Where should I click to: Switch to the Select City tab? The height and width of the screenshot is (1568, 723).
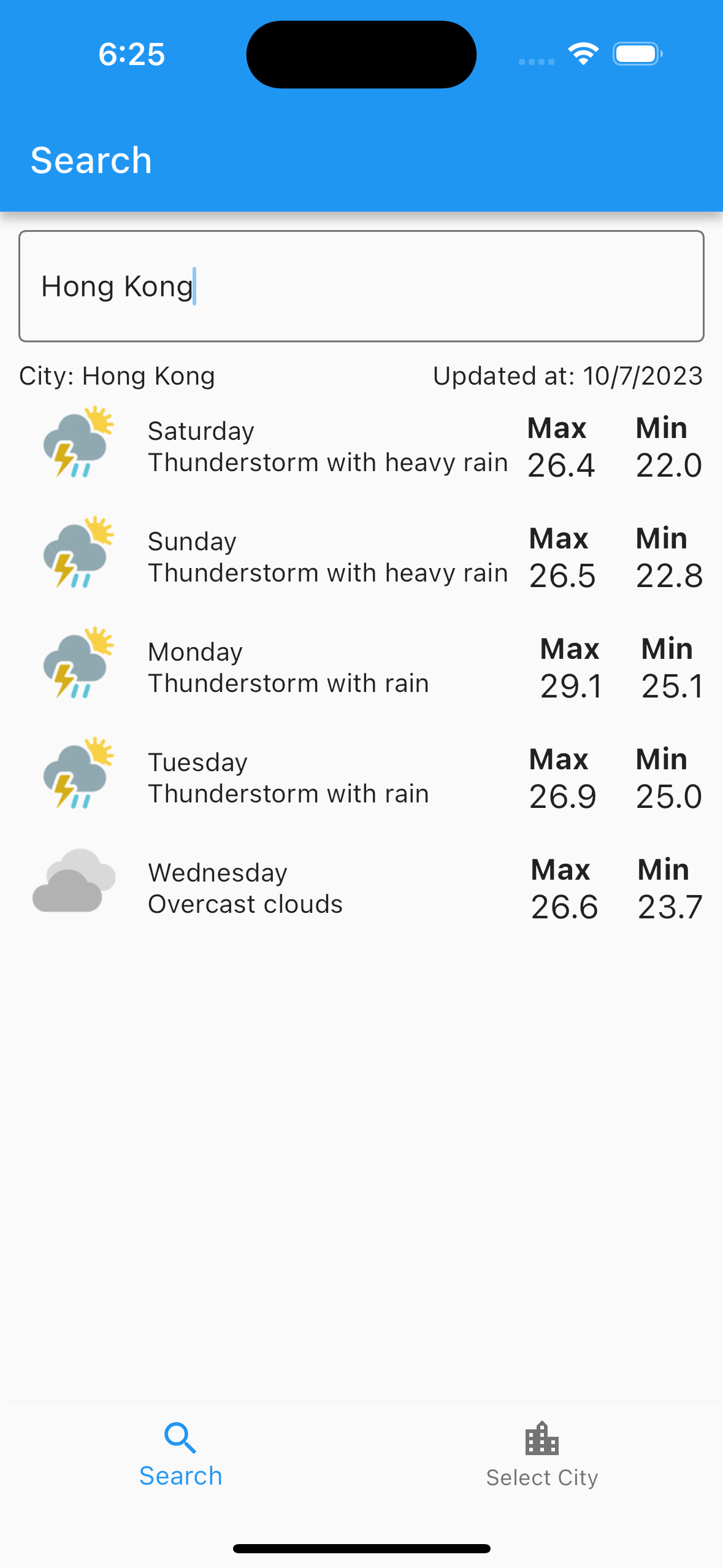(x=541, y=1455)
